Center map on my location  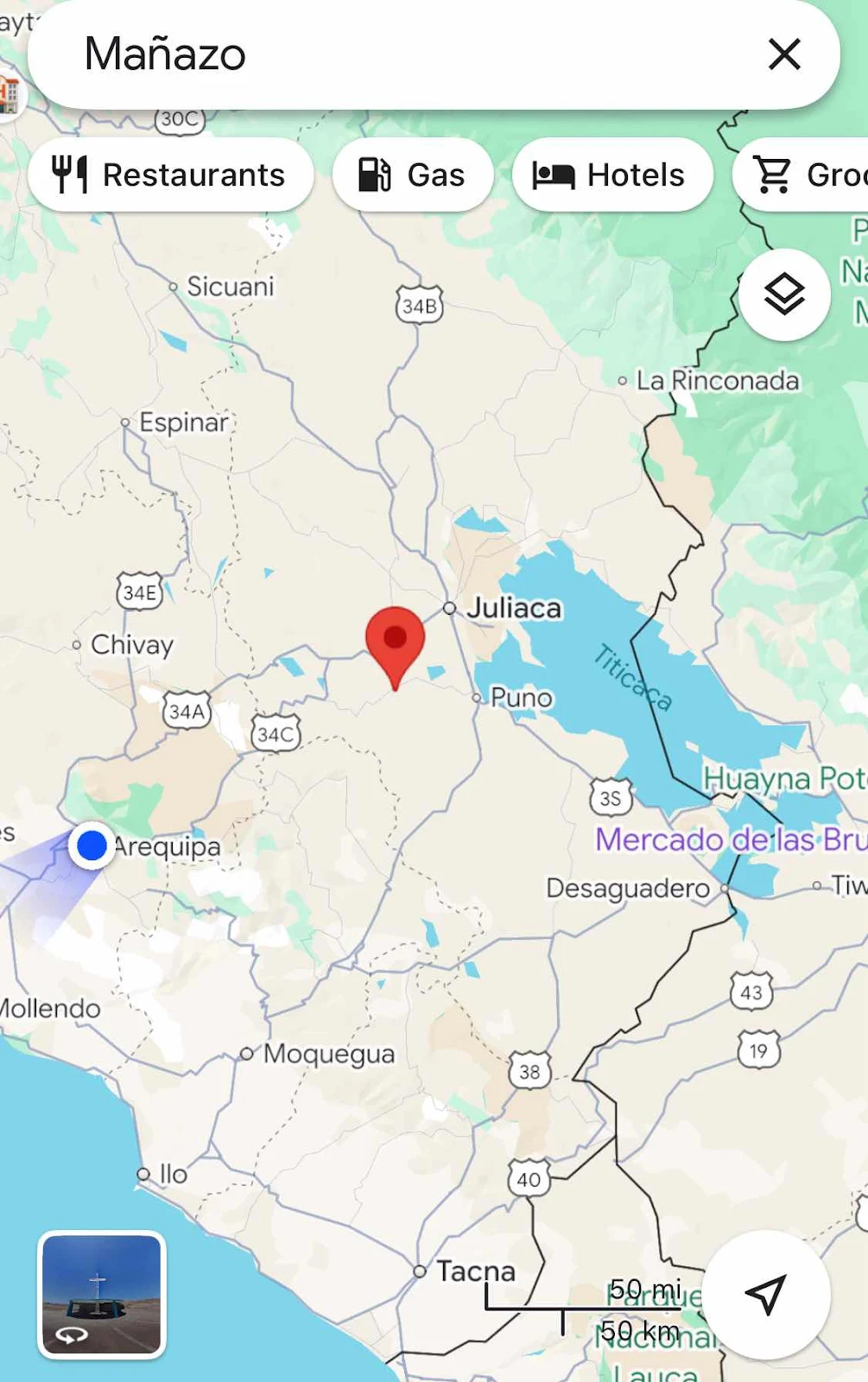click(x=765, y=1294)
